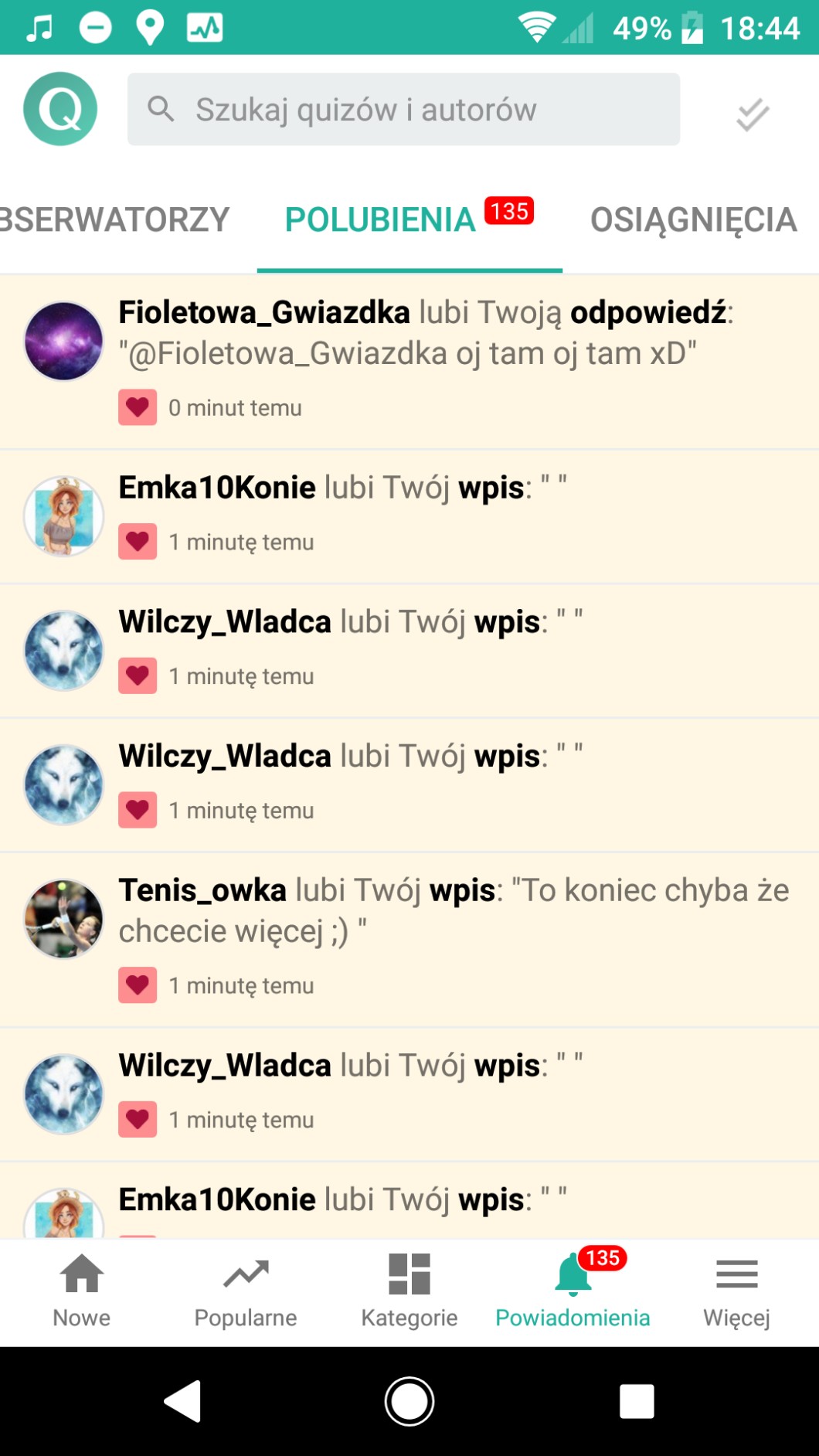Image resolution: width=819 pixels, height=1456 pixels.
Task: View Fioletowa_Gwiazdka's profile avatar
Action: pyautogui.click(x=64, y=341)
